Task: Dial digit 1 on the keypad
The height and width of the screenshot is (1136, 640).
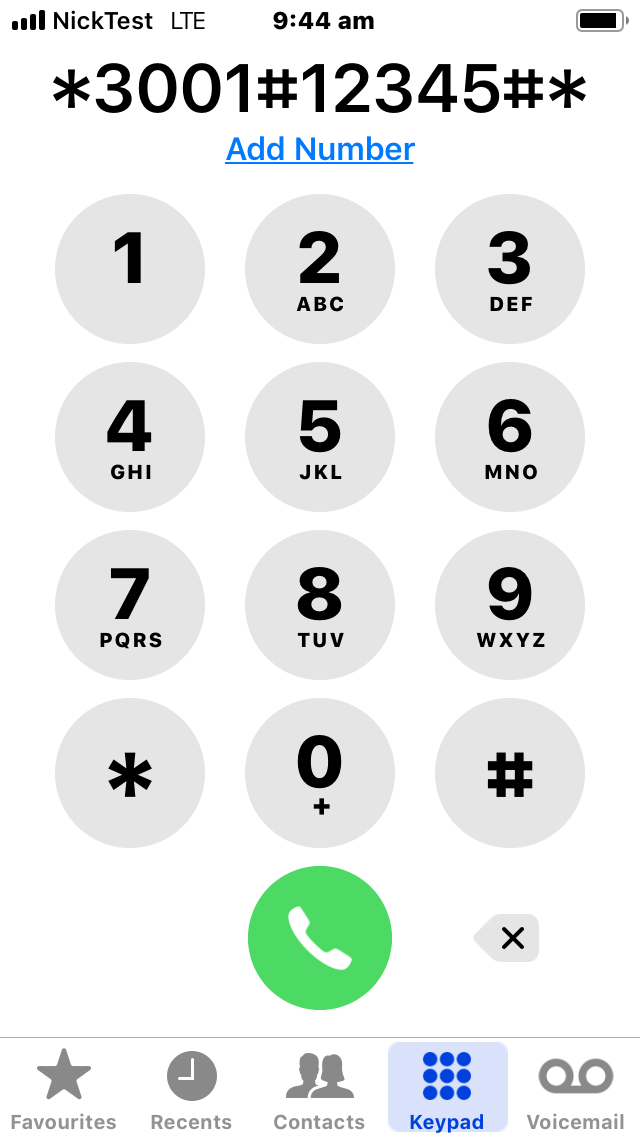Action: pyautogui.click(x=130, y=269)
